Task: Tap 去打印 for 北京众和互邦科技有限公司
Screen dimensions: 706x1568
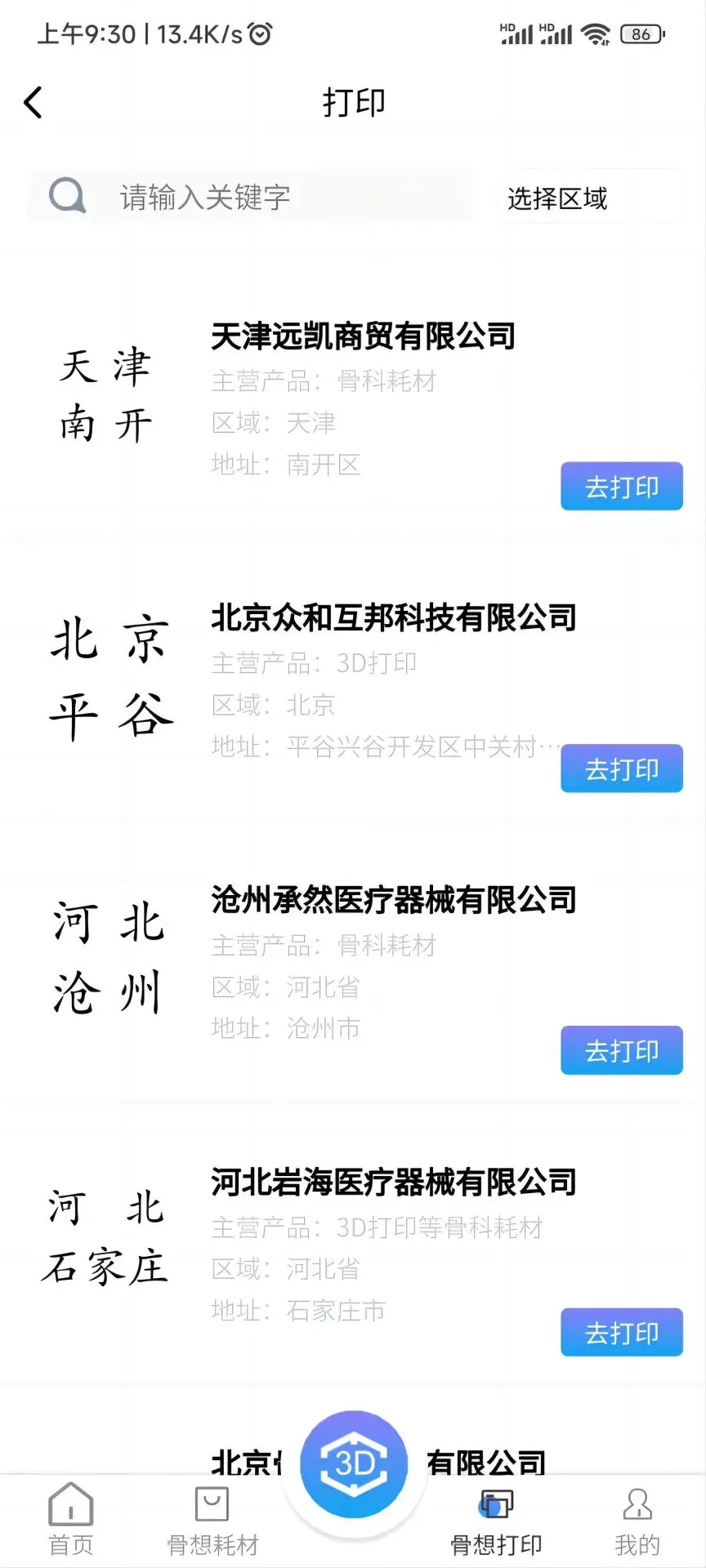Action: 621,768
